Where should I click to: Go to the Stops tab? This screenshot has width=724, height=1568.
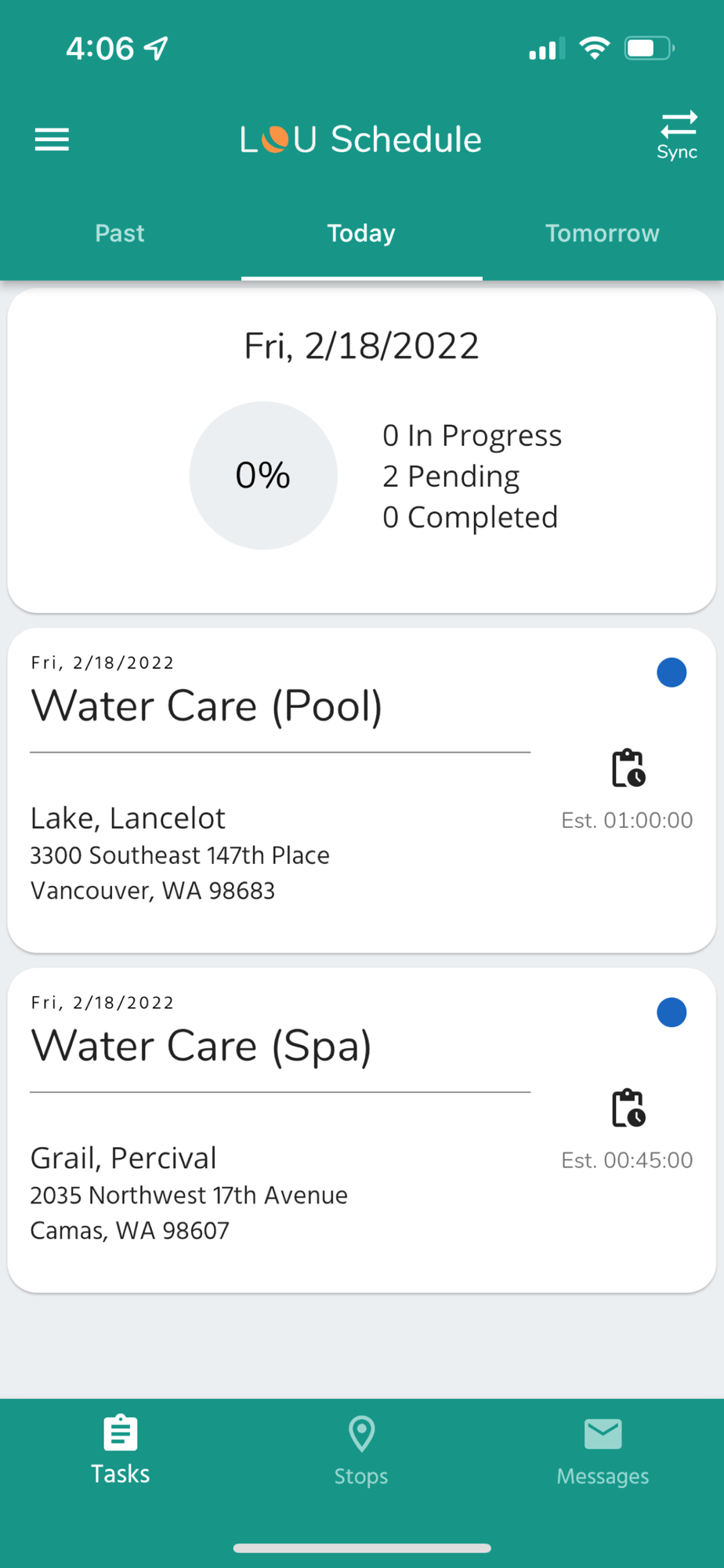point(361,1451)
